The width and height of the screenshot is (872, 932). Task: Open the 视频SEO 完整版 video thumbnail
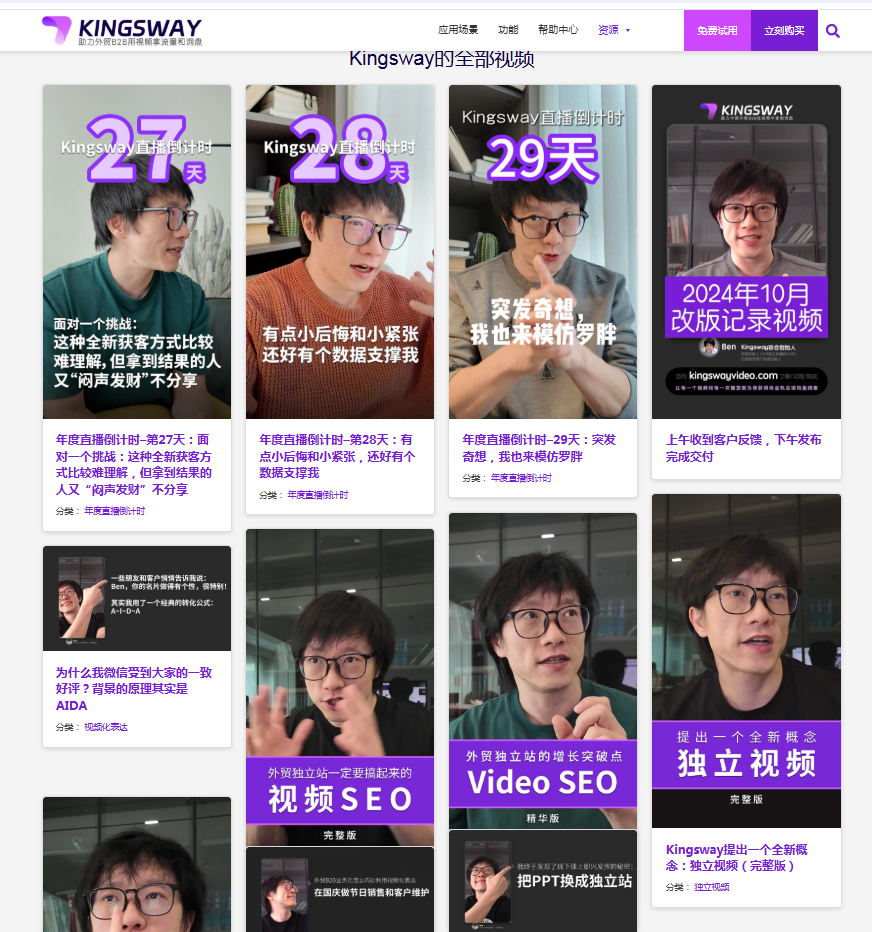340,686
